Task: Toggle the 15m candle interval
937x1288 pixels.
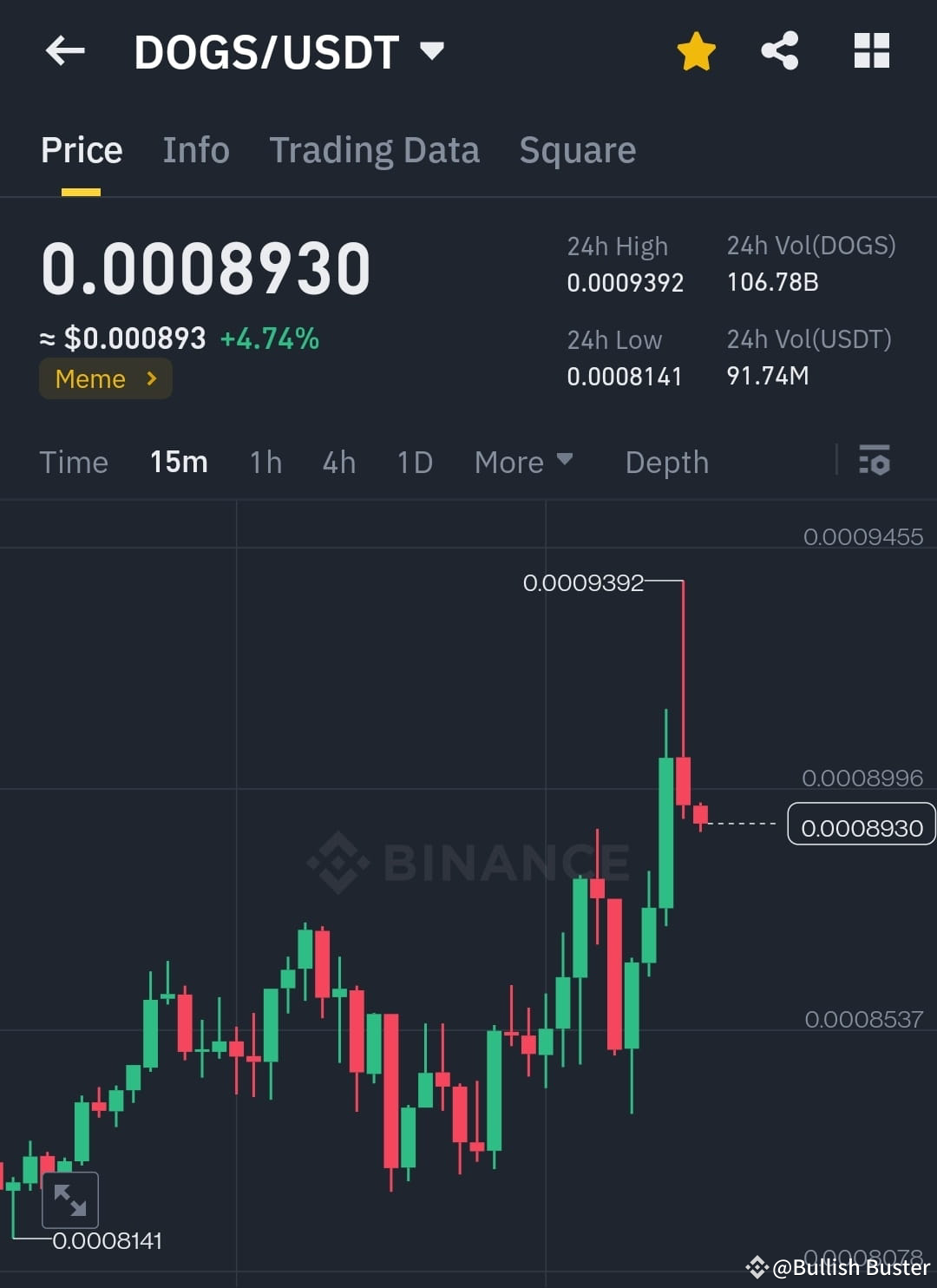Action: point(178,462)
